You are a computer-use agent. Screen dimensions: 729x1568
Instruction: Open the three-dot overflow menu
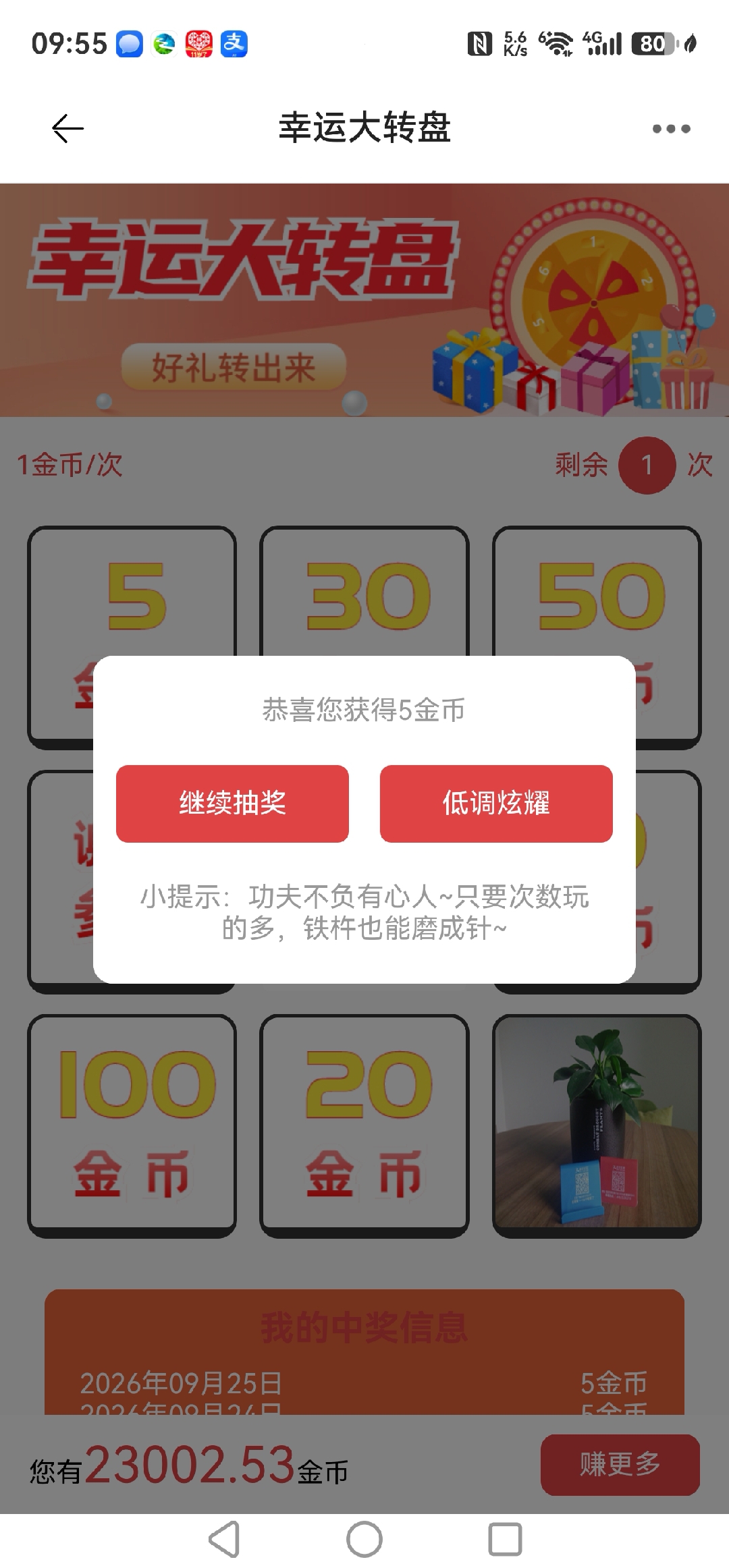pos(671,129)
